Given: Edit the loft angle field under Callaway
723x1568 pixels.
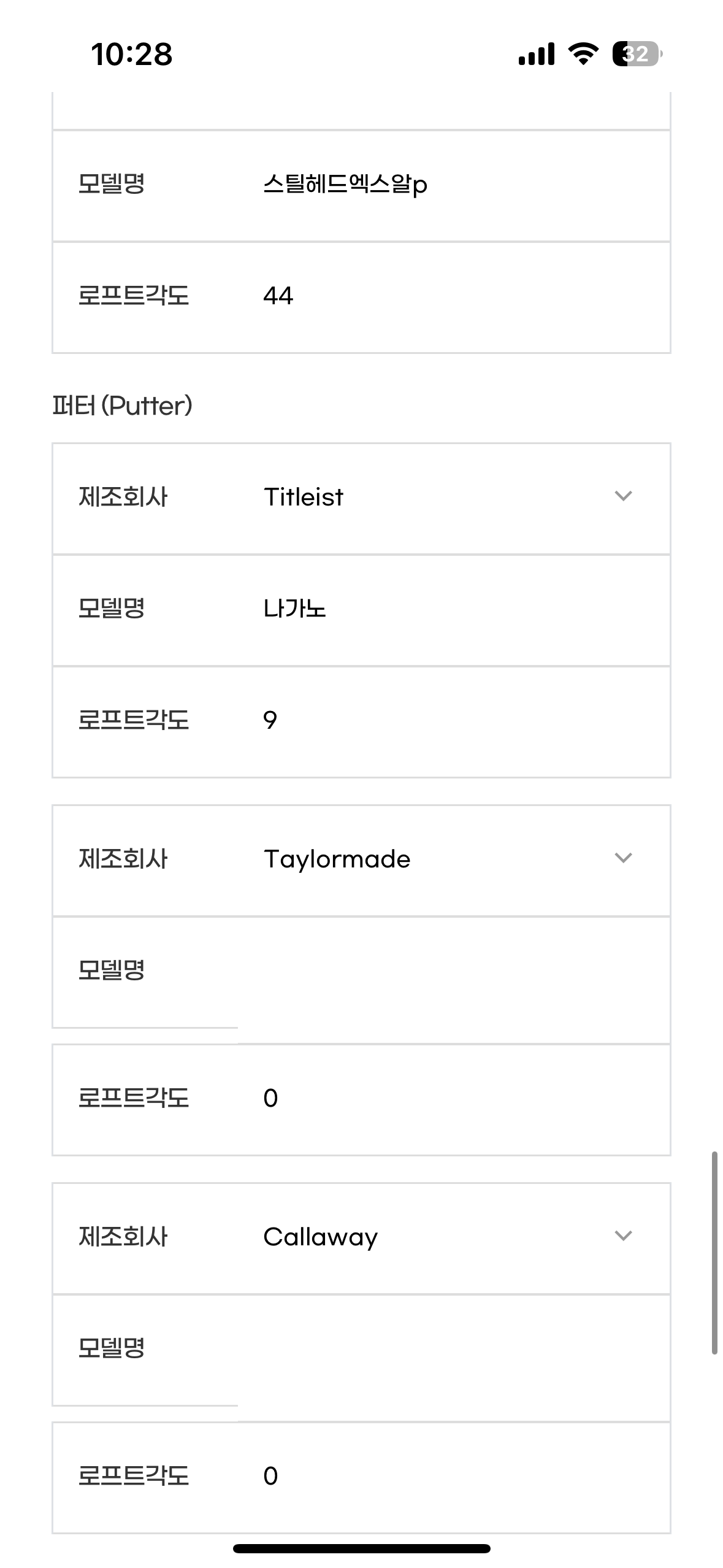Looking at the screenshot, I should pos(454,1478).
